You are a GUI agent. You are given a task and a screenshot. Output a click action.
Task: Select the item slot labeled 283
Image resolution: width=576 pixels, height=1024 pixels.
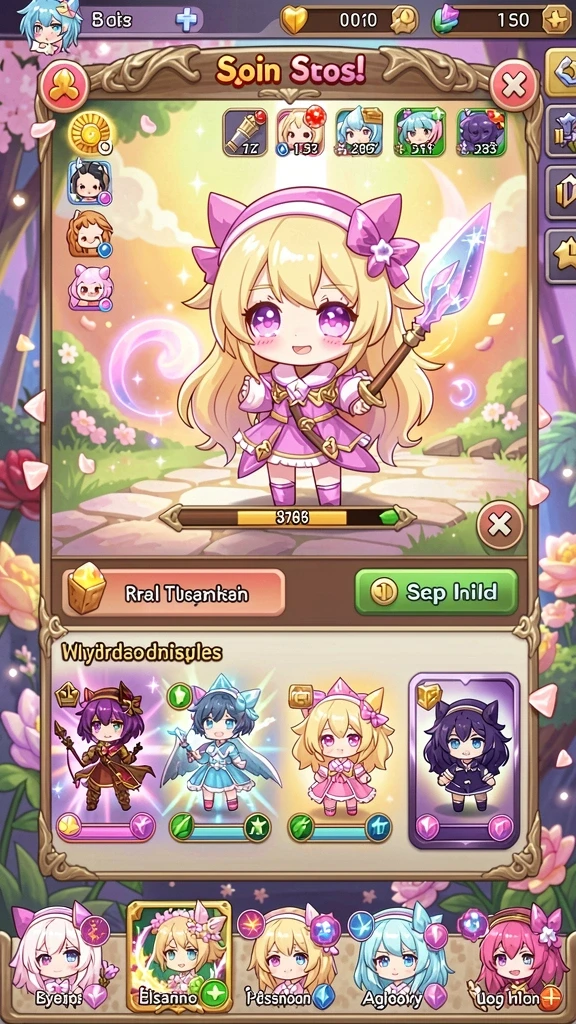click(x=482, y=133)
